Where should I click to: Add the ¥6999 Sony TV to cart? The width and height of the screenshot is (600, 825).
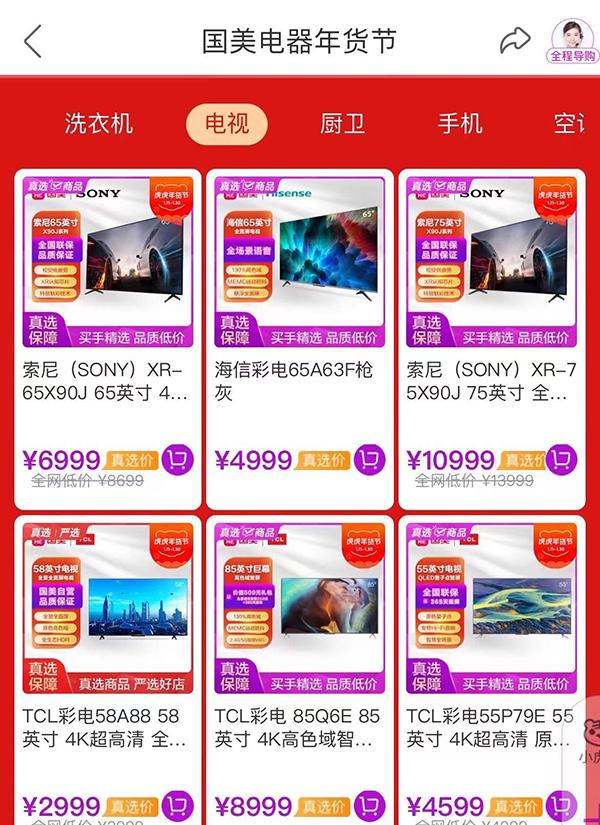pos(178,460)
